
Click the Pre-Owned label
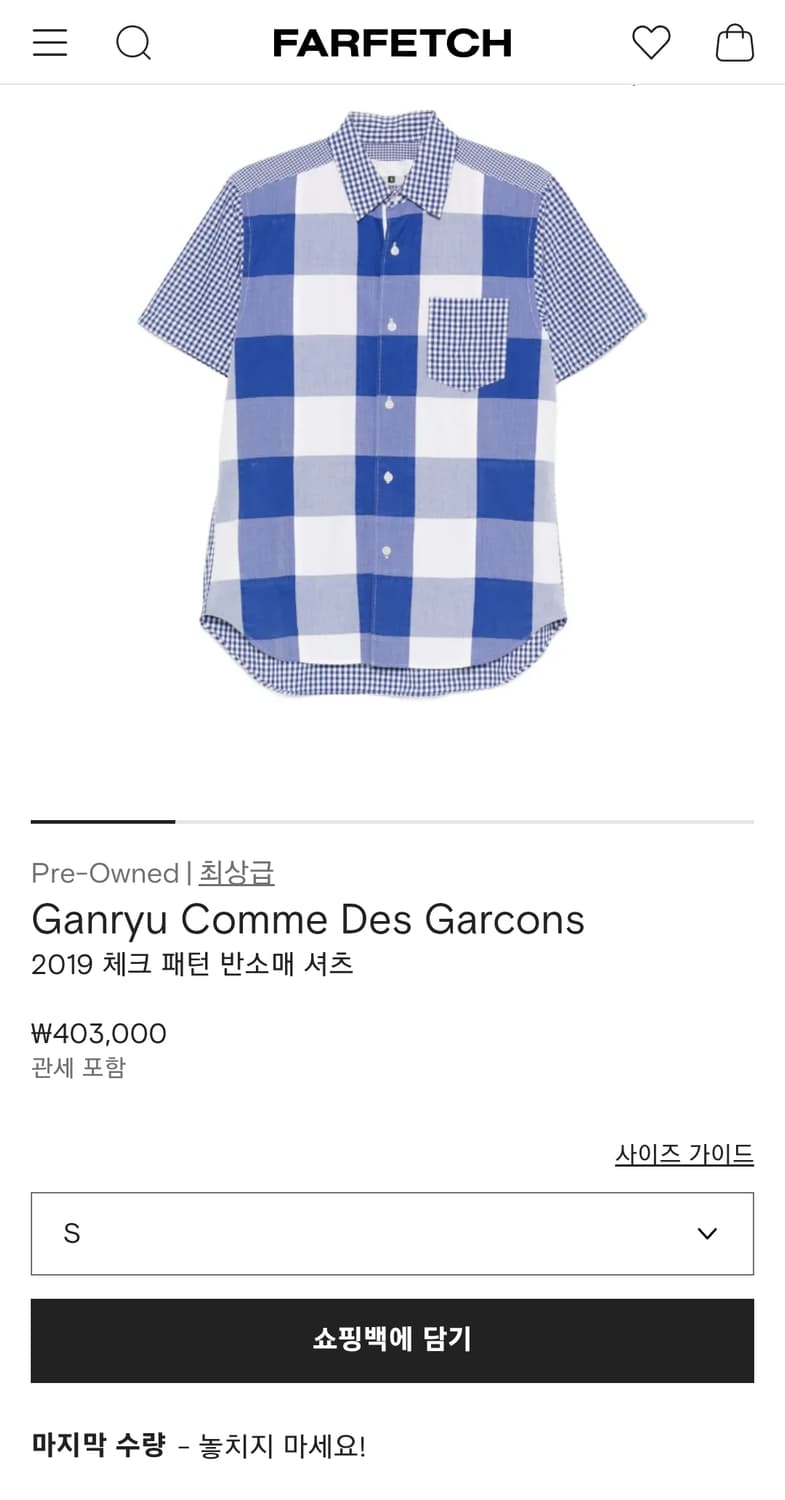click(104, 873)
